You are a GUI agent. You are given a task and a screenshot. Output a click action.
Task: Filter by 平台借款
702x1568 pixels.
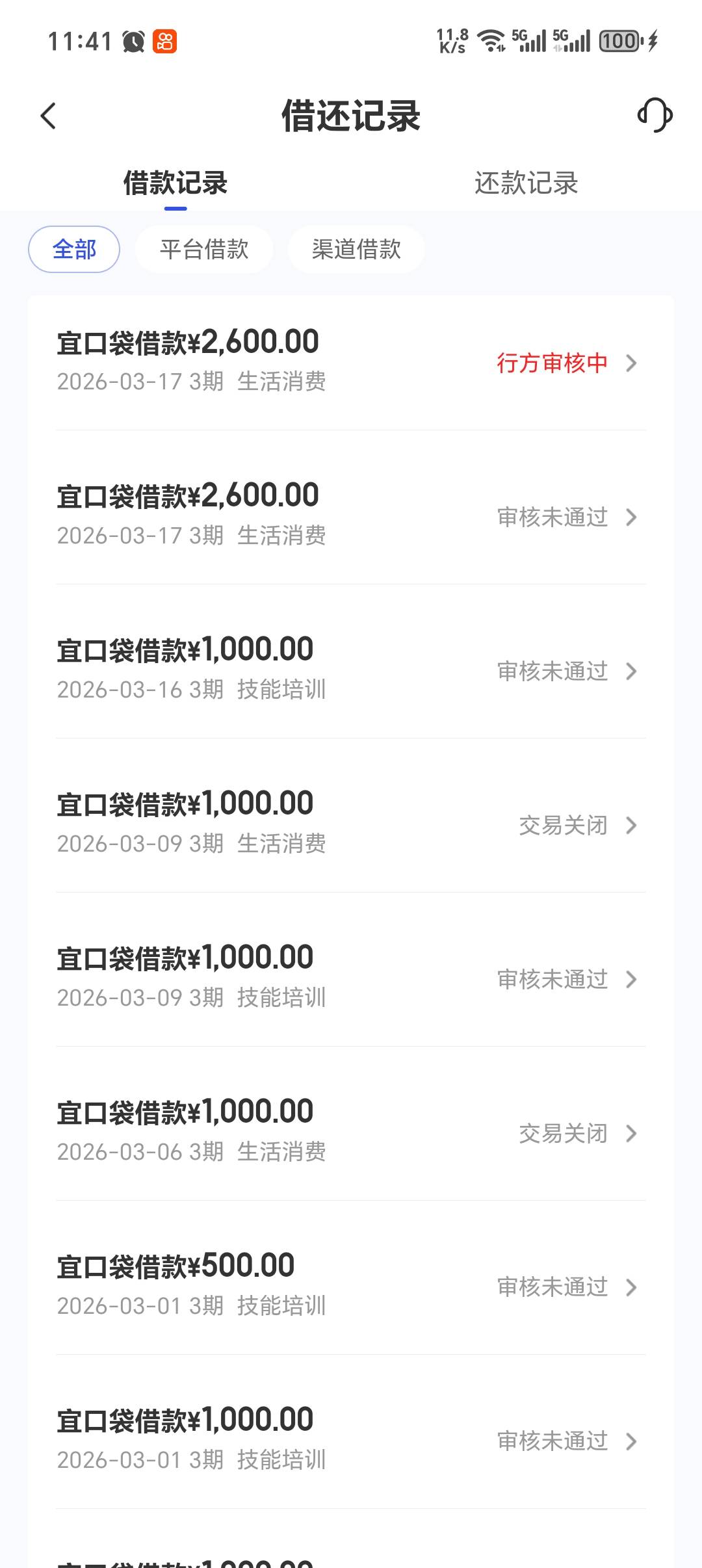(x=204, y=250)
